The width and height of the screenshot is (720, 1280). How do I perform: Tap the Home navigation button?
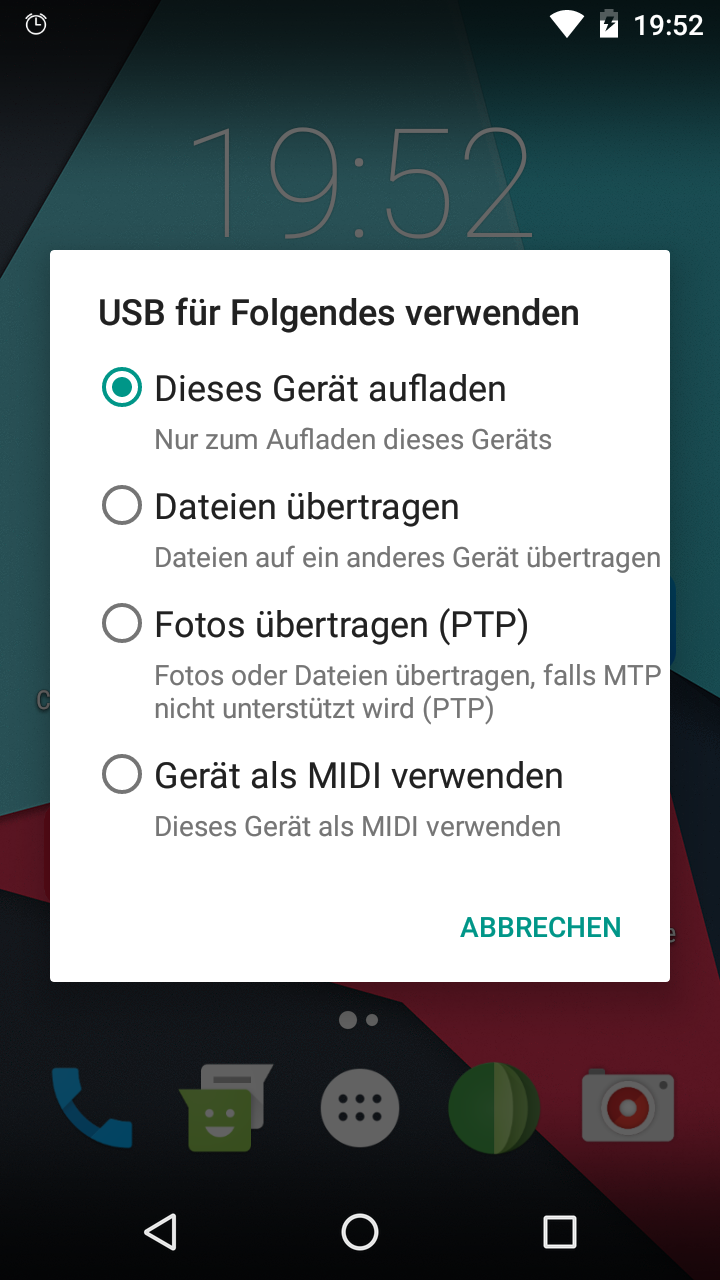coord(360,1232)
